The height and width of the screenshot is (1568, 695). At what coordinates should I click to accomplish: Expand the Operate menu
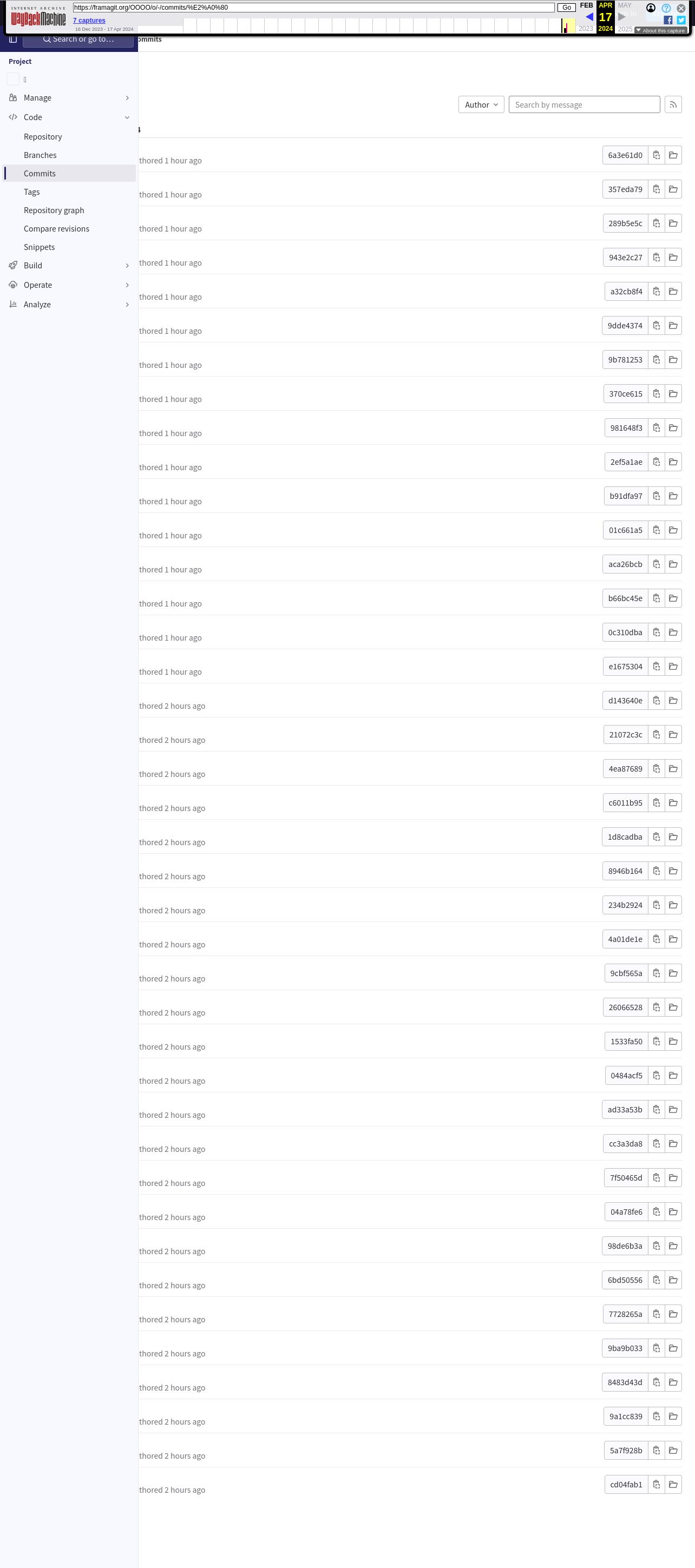pyautogui.click(x=69, y=285)
